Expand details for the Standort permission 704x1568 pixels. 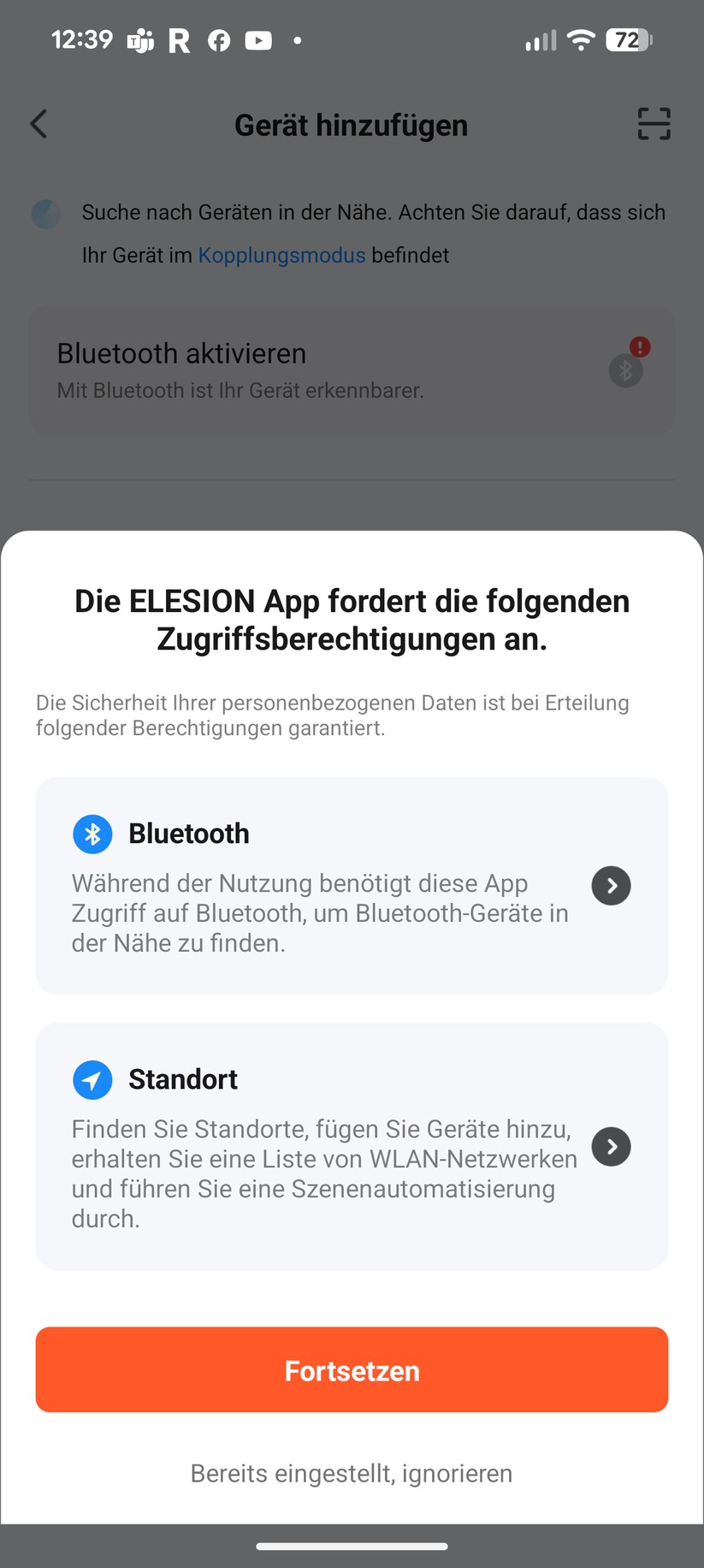pos(611,1147)
